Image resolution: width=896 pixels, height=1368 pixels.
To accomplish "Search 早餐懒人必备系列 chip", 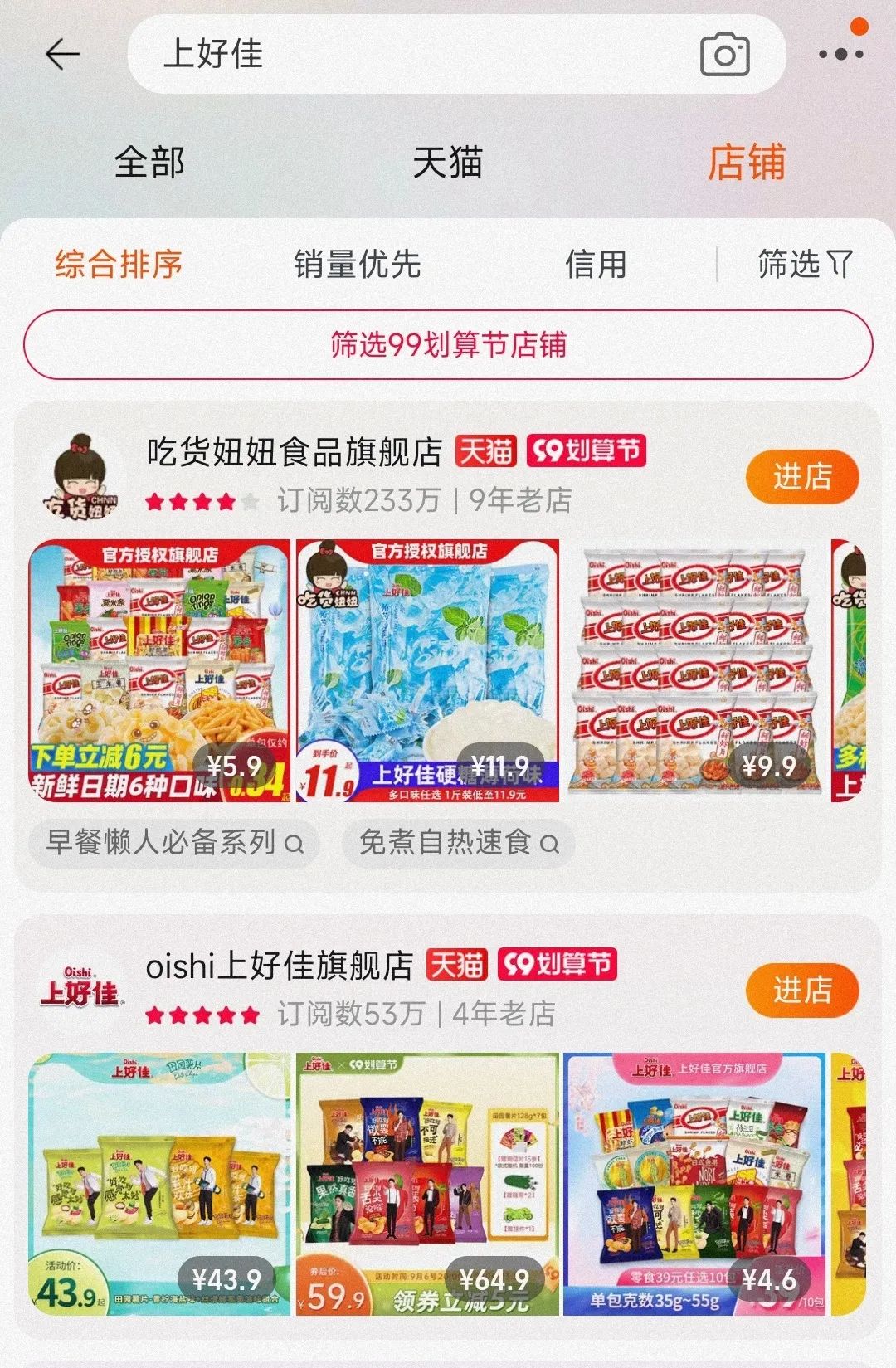I will (x=174, y=843).
